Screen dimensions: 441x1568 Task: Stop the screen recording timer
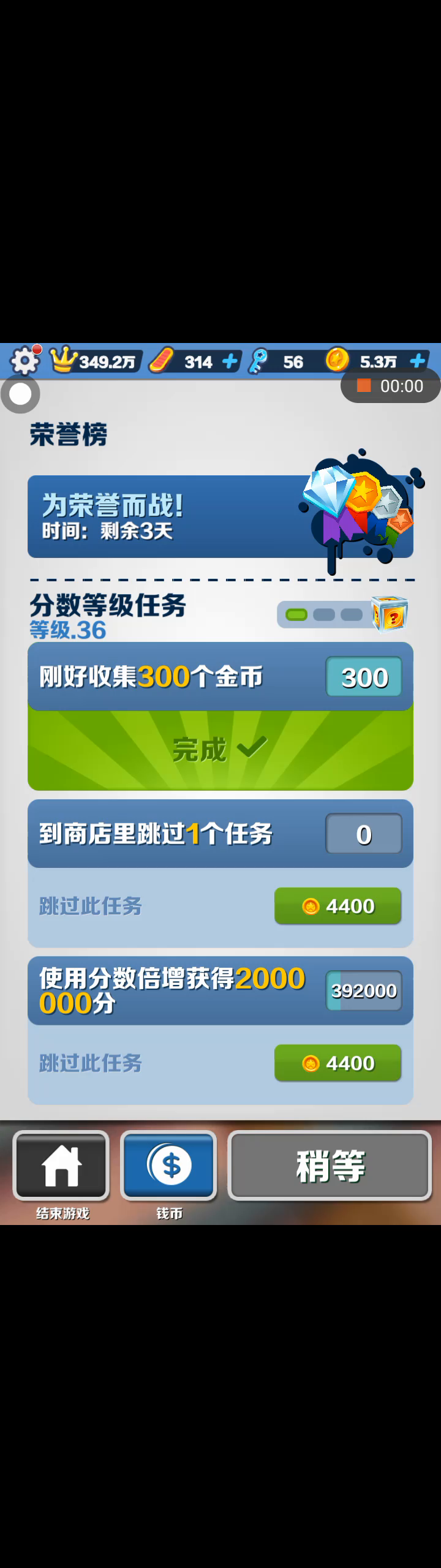click(364, 385)
